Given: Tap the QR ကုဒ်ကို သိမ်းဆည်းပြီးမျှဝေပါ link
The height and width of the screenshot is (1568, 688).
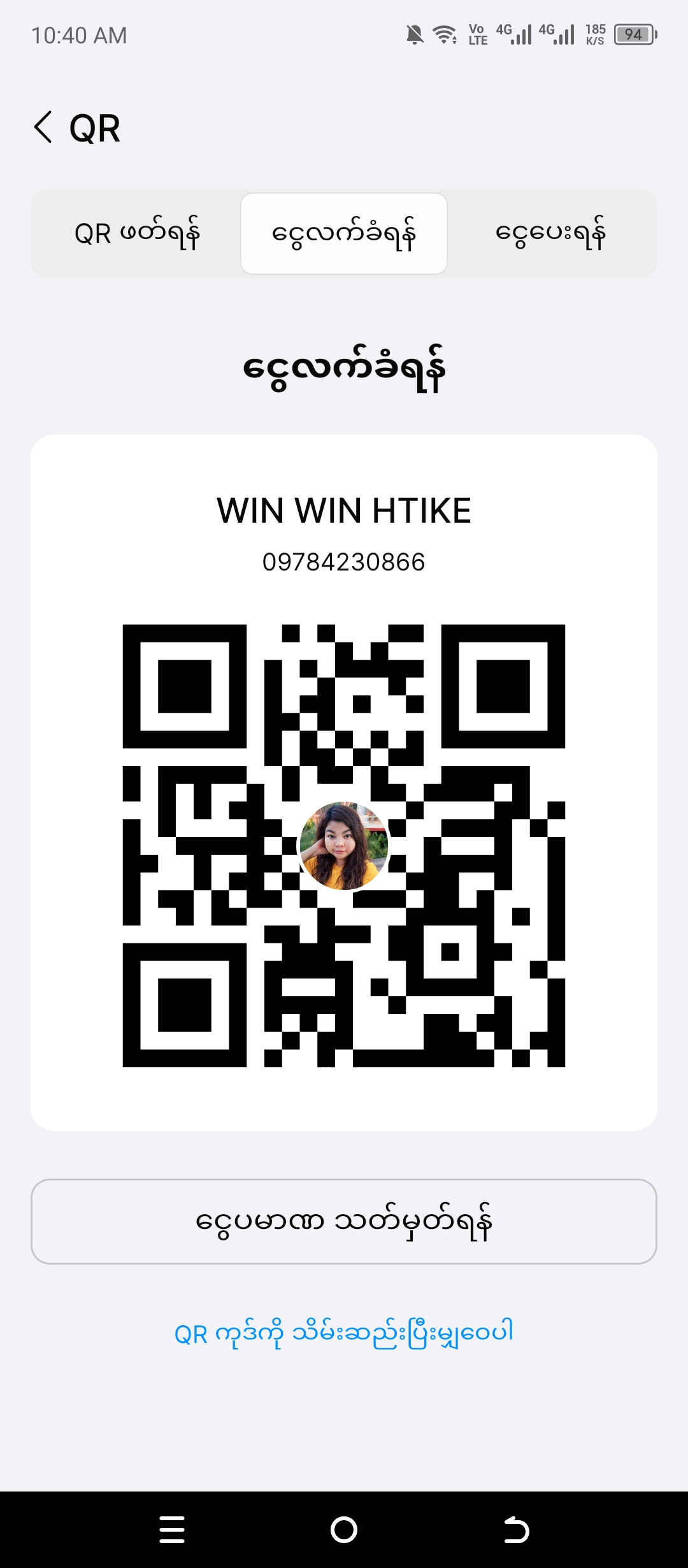Looking at the screenshot, I should click(x=344, y=1333).
